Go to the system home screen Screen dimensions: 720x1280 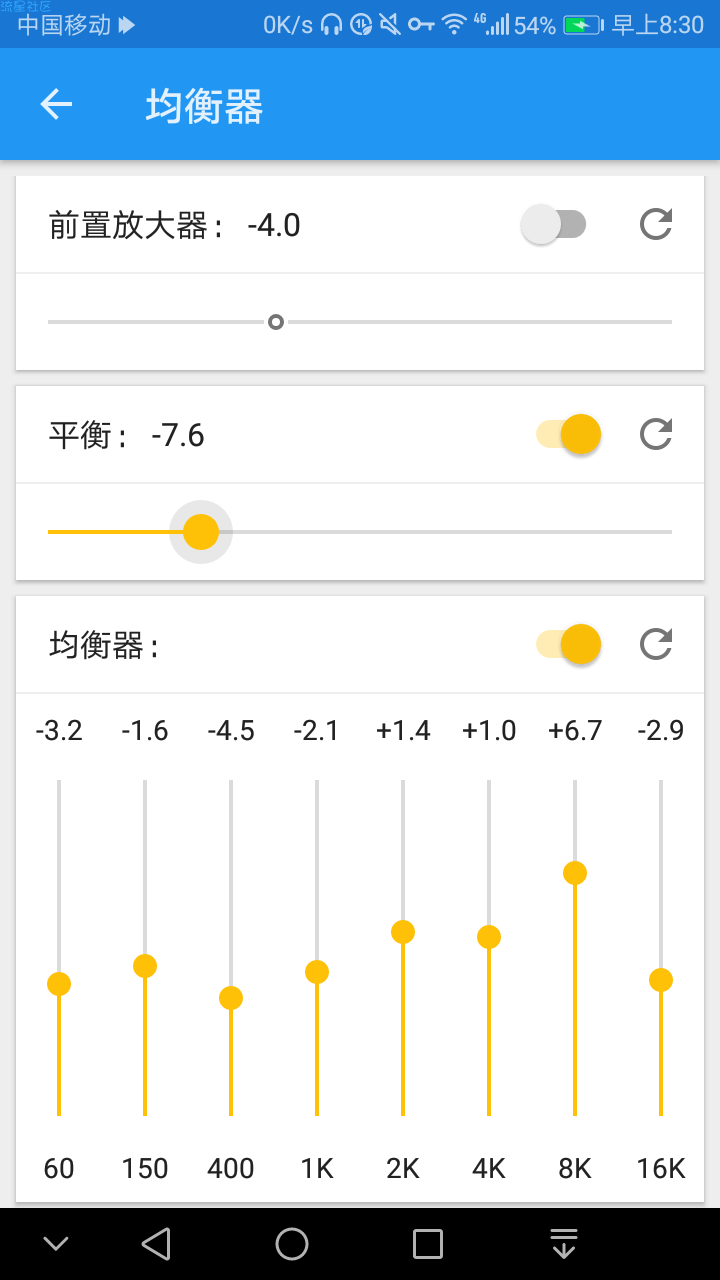[292, 1244]
